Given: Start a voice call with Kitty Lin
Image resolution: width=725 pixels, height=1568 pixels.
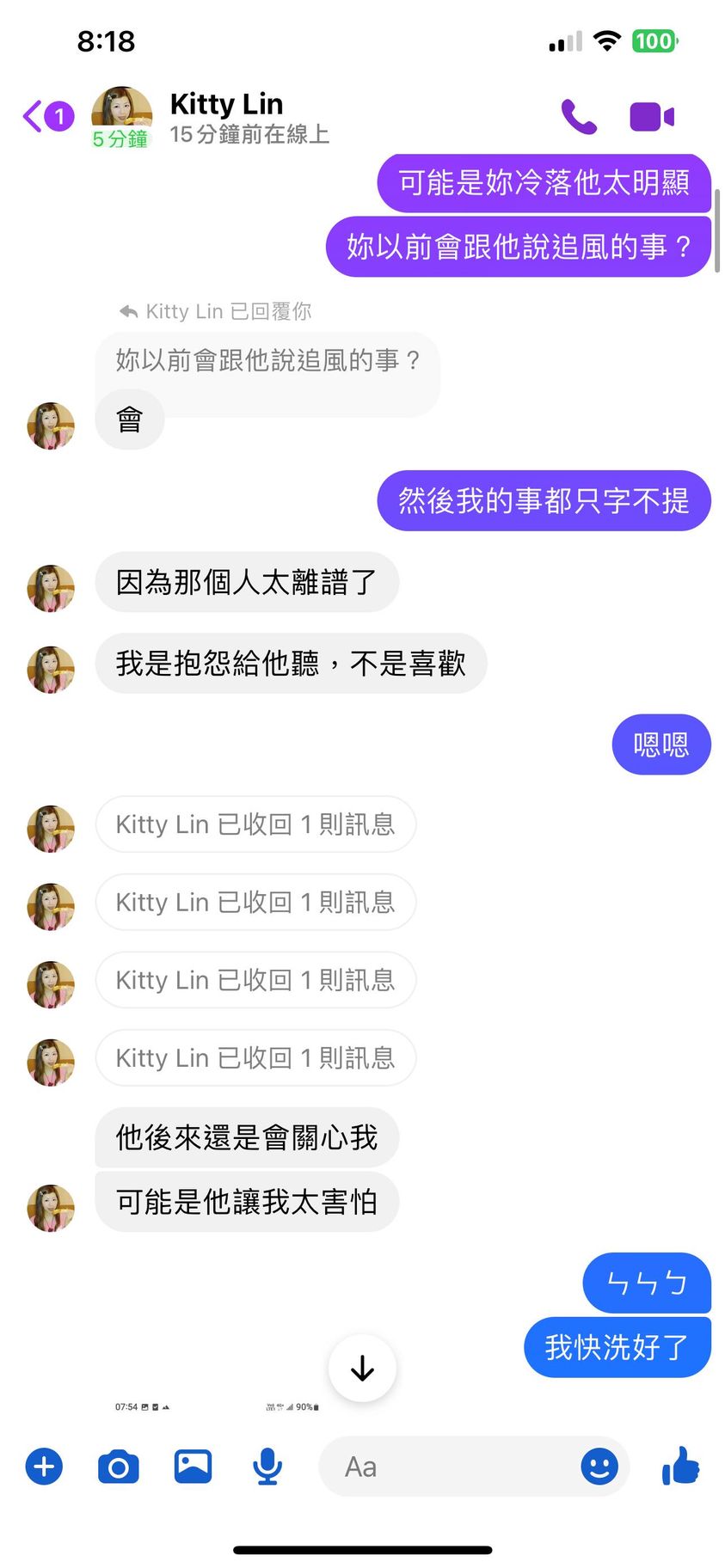Looking at the screenshot, I should coord(579,117).
